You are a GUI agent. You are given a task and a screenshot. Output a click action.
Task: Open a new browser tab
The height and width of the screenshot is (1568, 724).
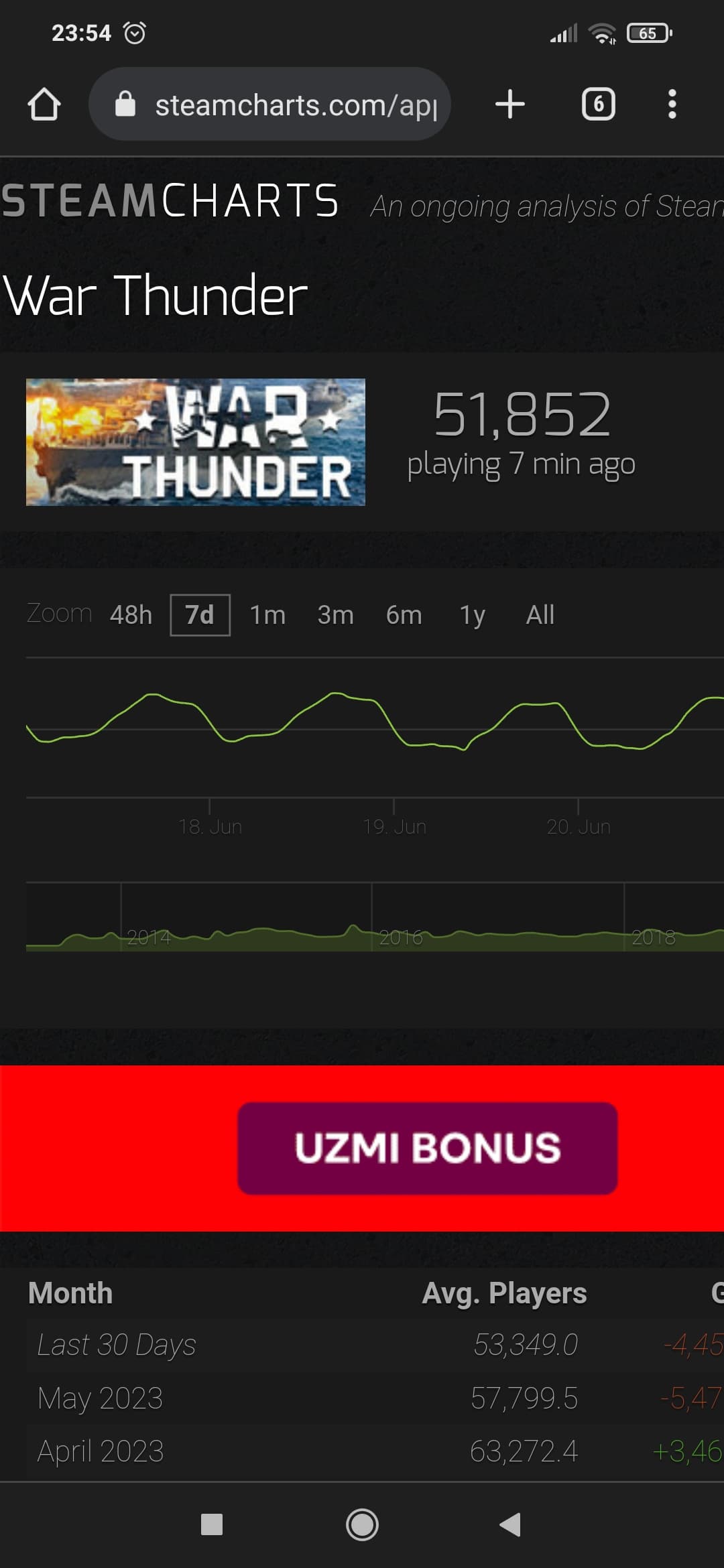click(509, 105)
